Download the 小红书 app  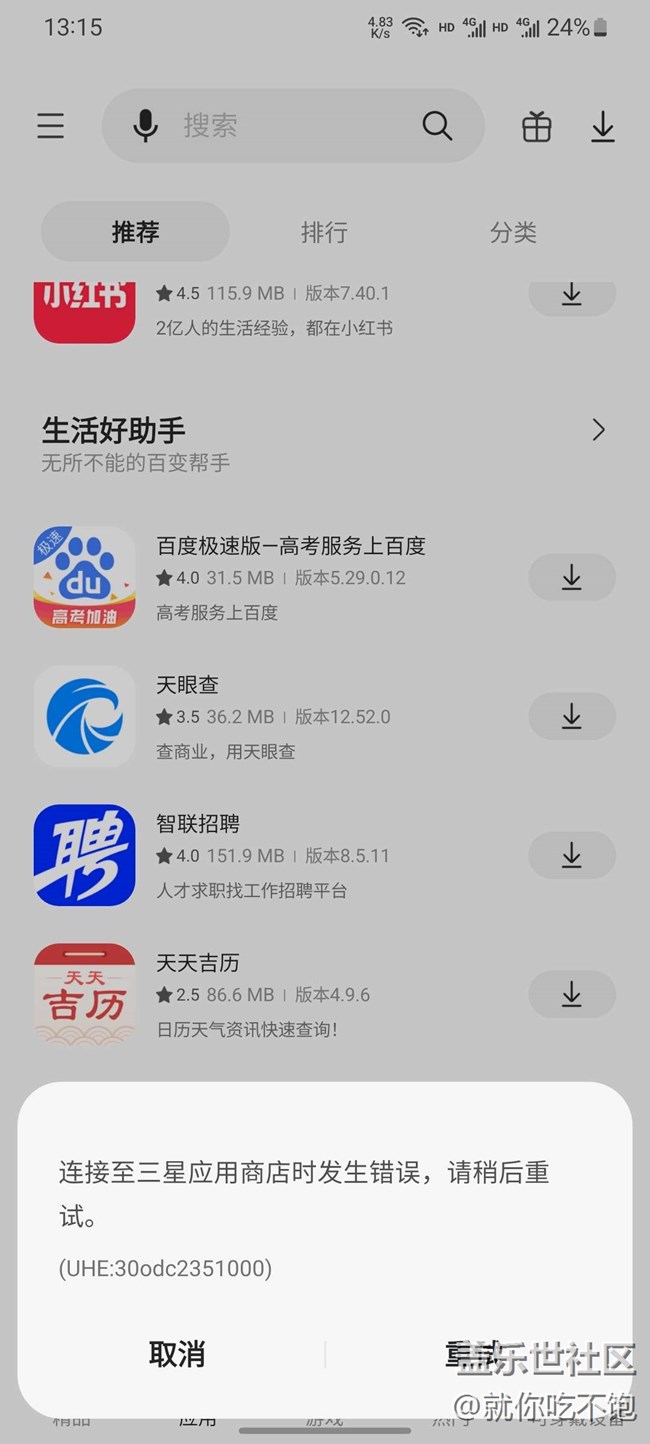point(572,296)
